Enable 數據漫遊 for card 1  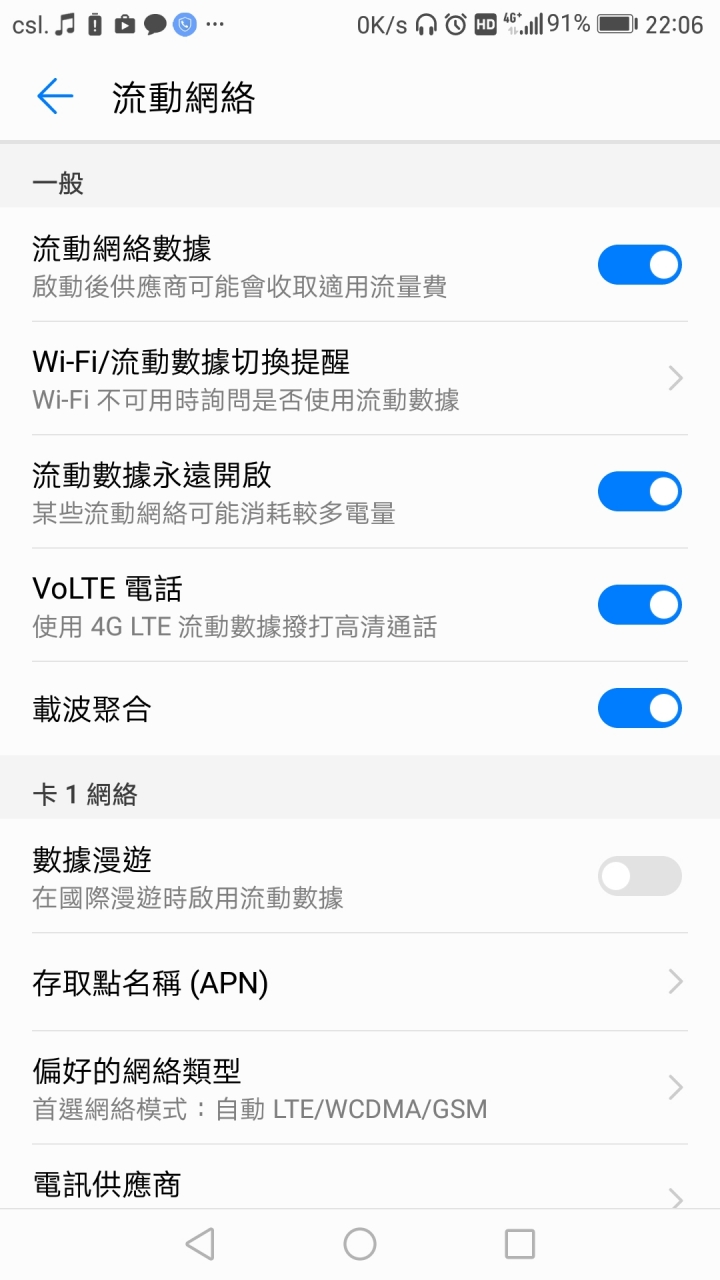[x=640, y=876]
